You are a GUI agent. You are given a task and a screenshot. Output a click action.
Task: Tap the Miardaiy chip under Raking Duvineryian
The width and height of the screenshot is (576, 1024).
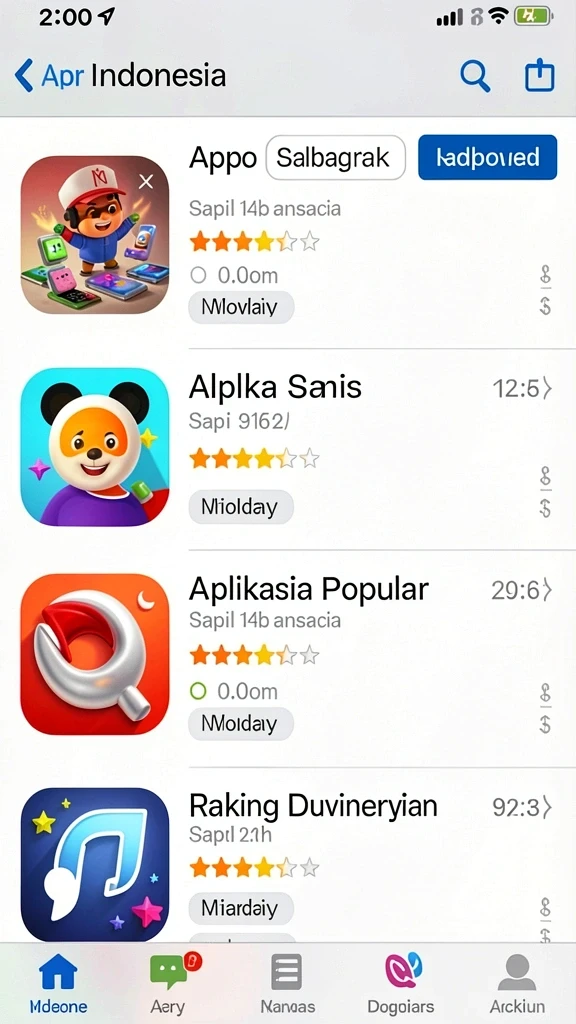click(x=241, y=908)
